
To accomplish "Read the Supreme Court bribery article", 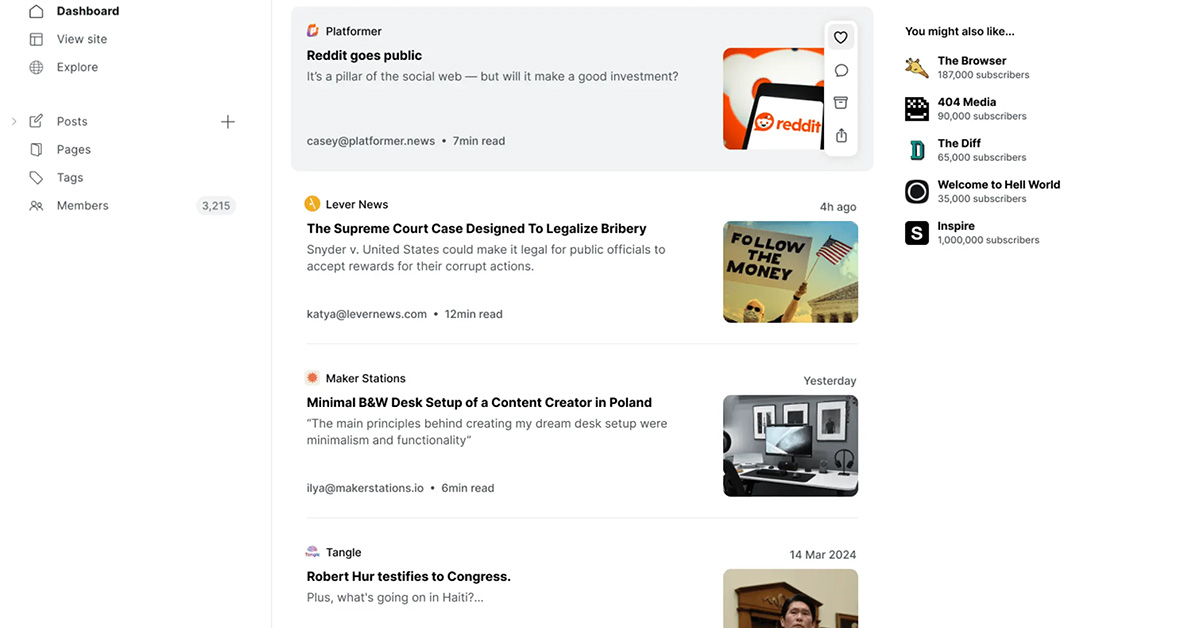I will [x=476, y=229].
